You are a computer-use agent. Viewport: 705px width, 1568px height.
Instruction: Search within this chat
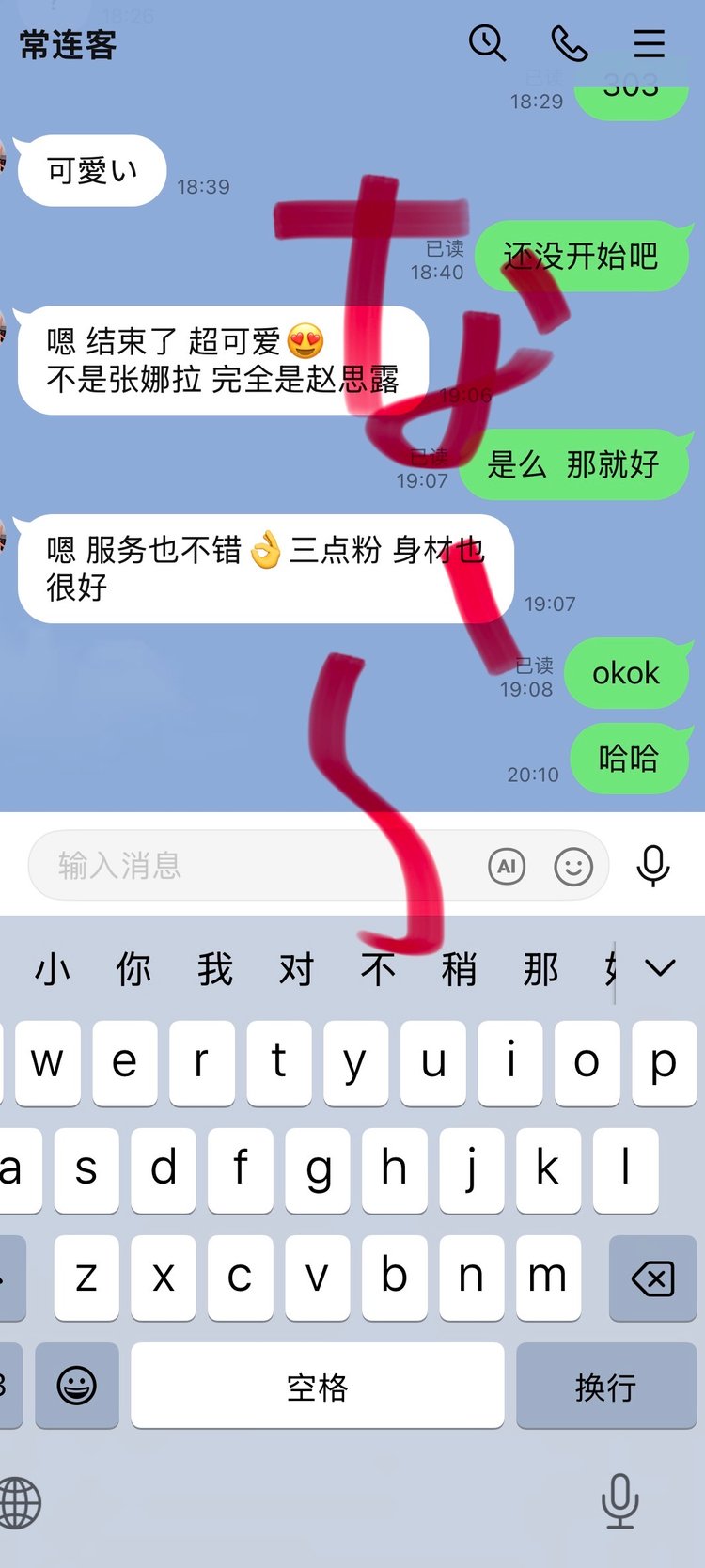coord(487,43)
